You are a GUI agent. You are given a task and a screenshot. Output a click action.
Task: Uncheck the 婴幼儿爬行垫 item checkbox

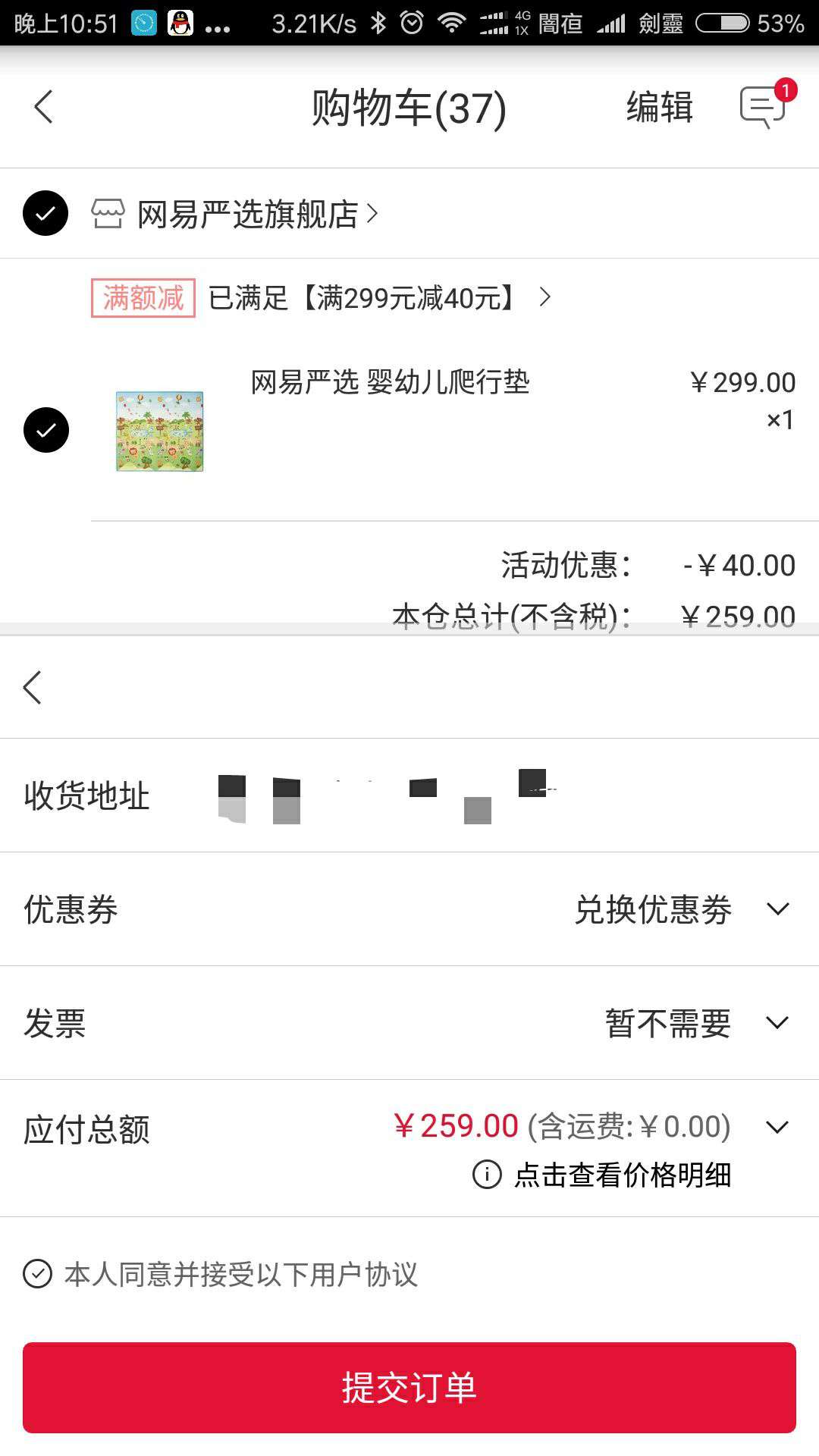point(45,429)
